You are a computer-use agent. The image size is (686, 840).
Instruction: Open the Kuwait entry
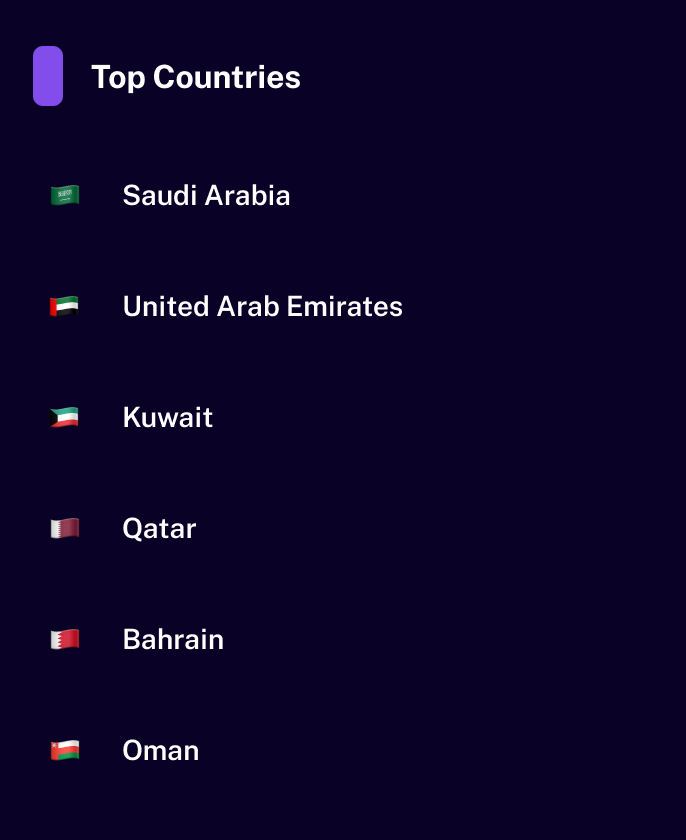pos(168,417)
